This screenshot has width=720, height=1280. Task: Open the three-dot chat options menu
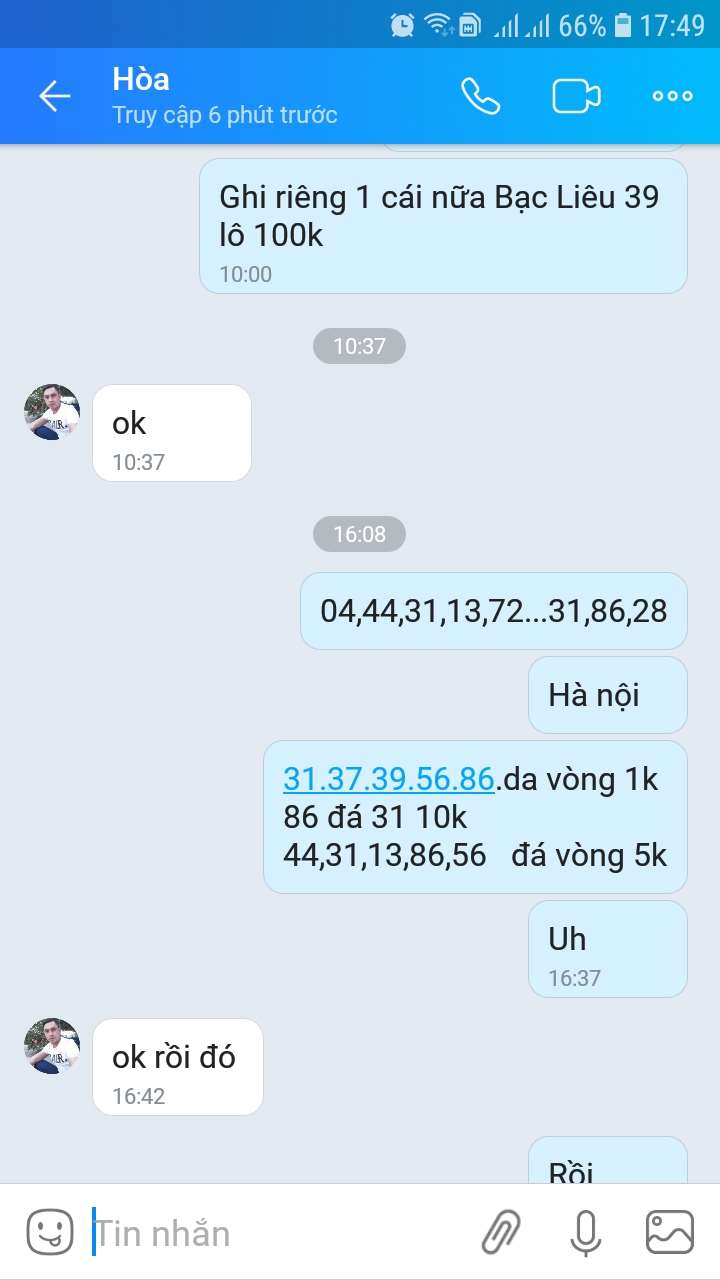672,96
